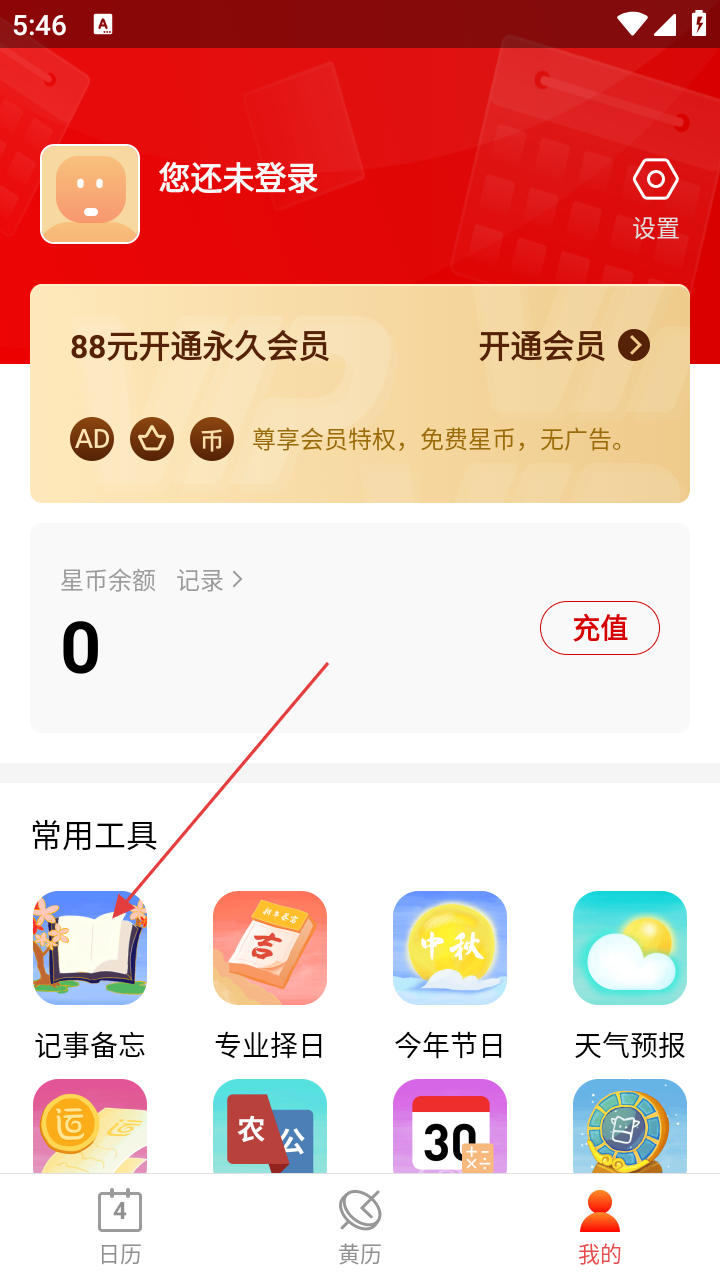Switch to the 日历 tab
720x1280 pixels.
tap(120, 1226)
